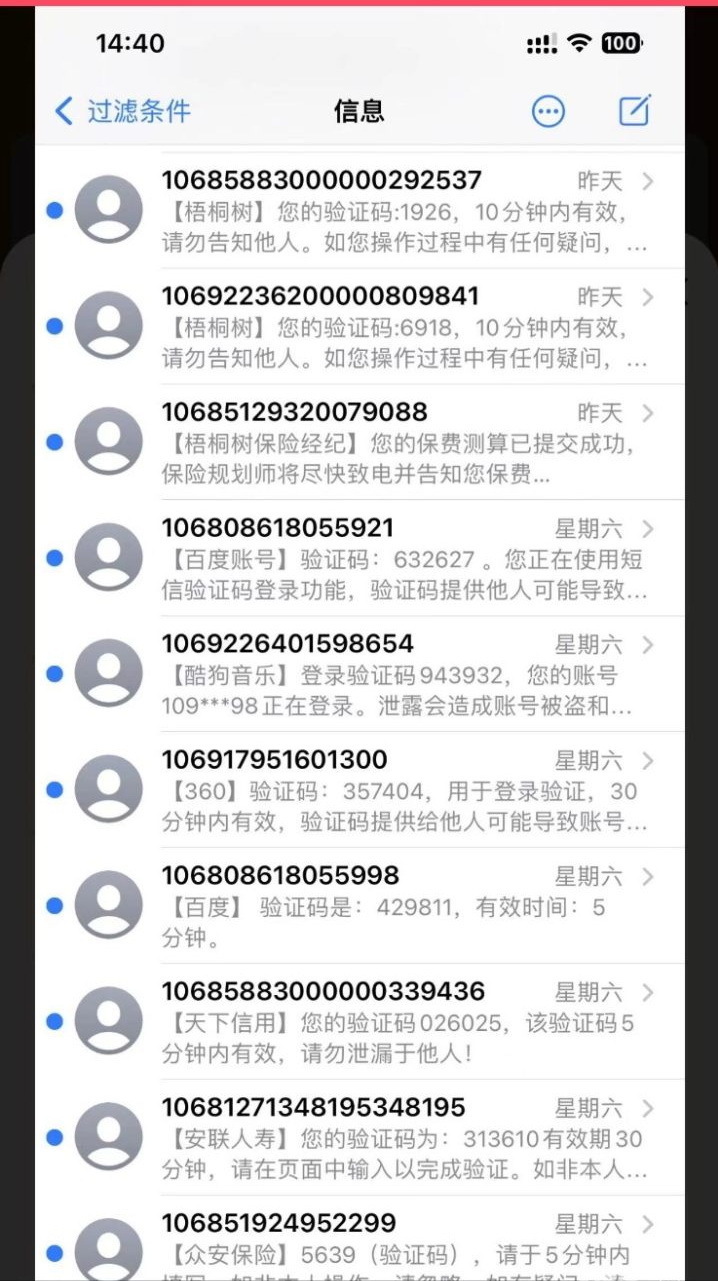Screen dimensions: 718x1281
Task: Open the 安联人寿 verification message
Action: tap(360, 1138)
